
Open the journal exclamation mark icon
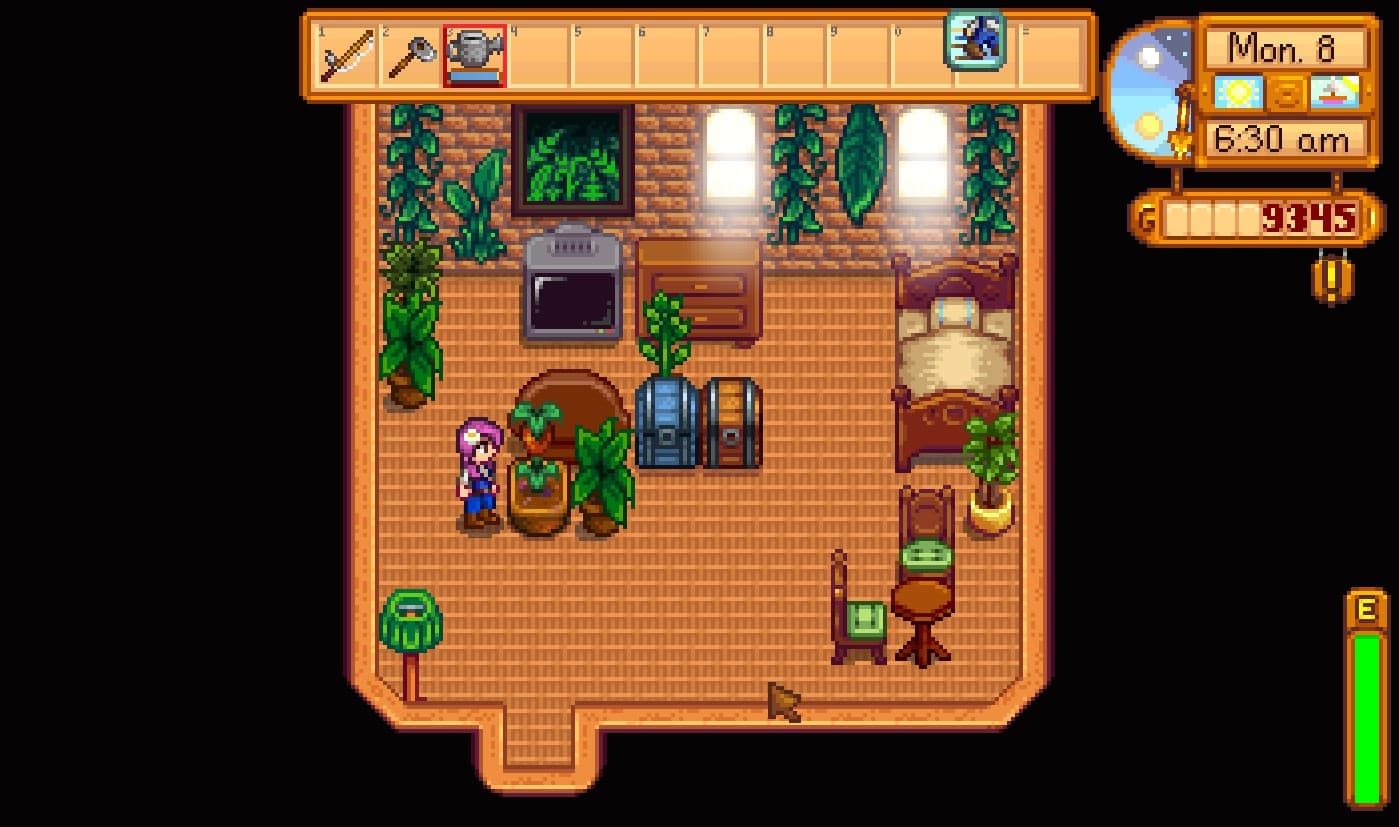1332,276
